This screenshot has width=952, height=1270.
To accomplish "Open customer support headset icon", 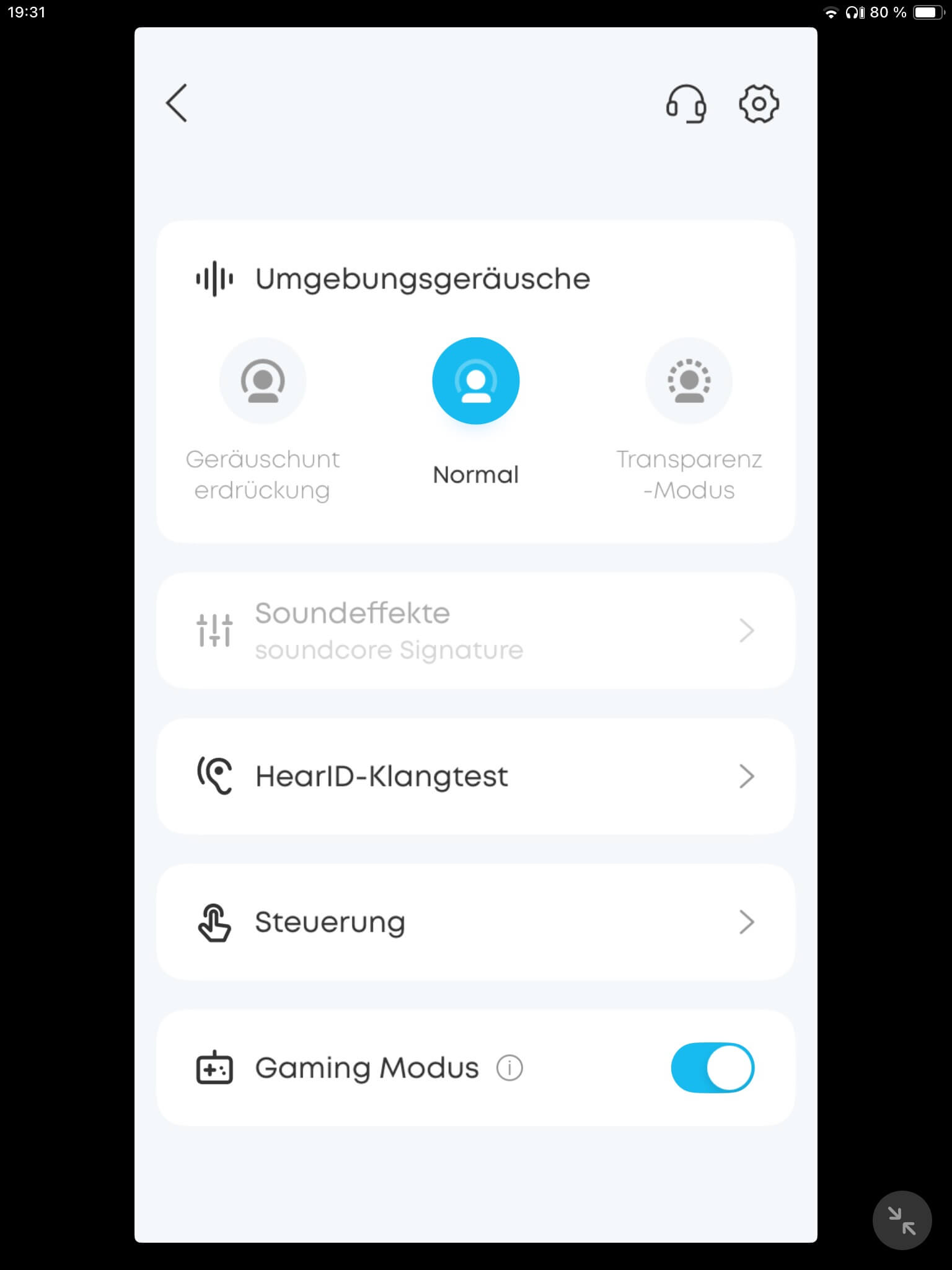I will [686, 104].
